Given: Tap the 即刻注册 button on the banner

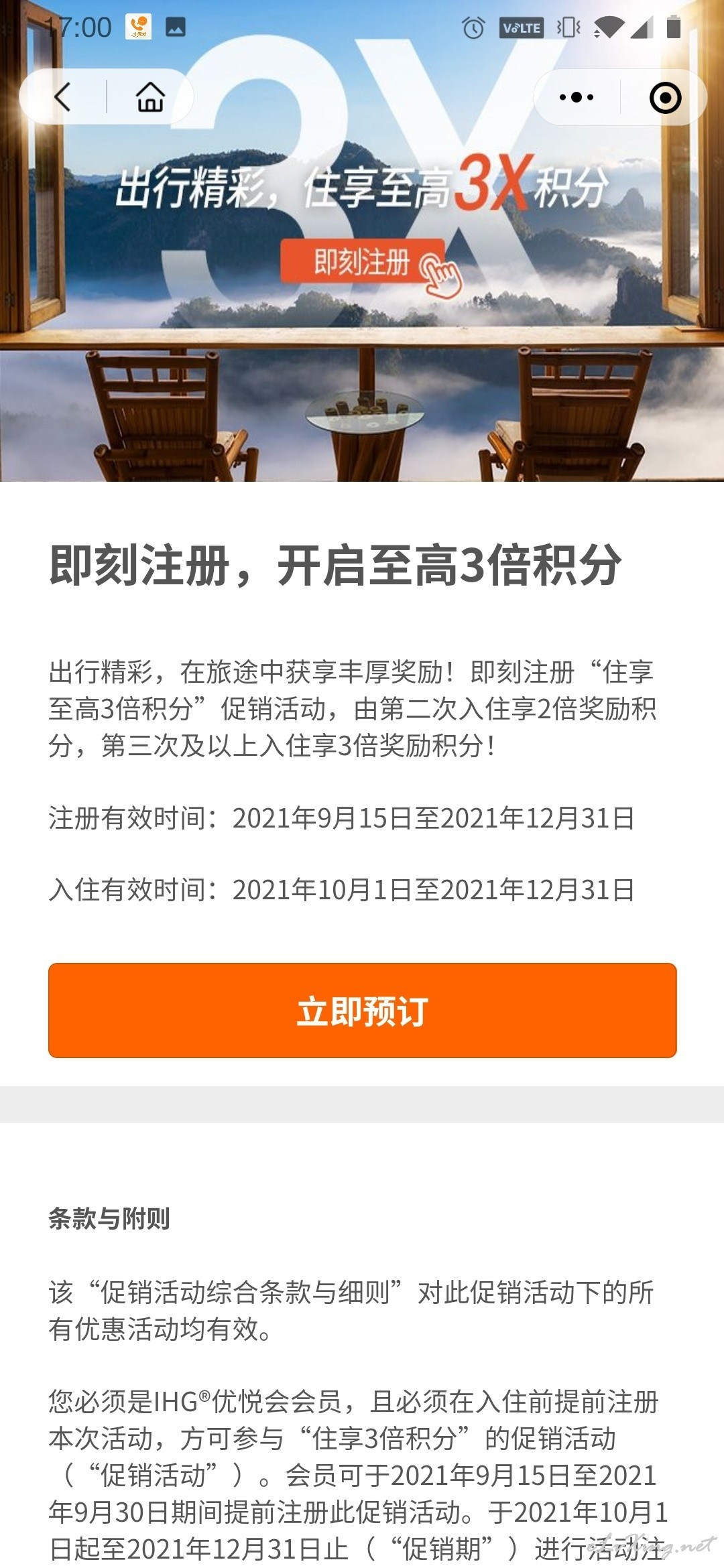Looking at the screenshot, I should (363, 261).
